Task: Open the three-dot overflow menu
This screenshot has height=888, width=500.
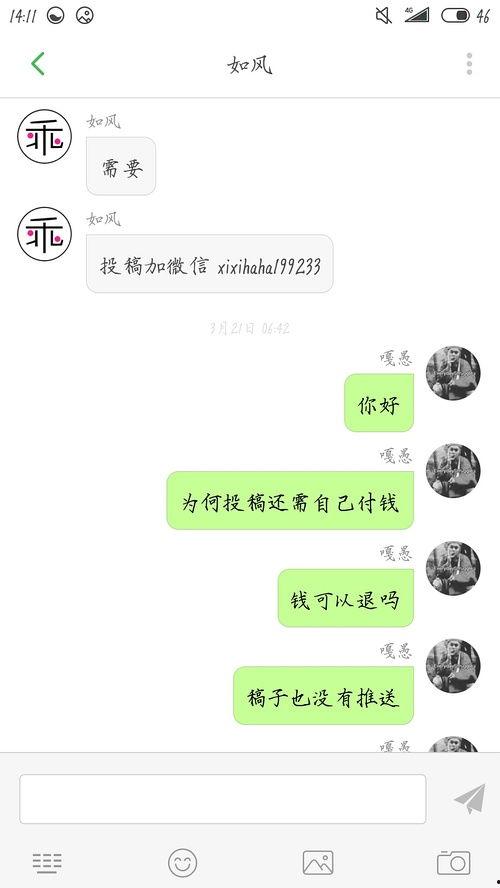Action: pyautogui.click(x=469, y=64)
